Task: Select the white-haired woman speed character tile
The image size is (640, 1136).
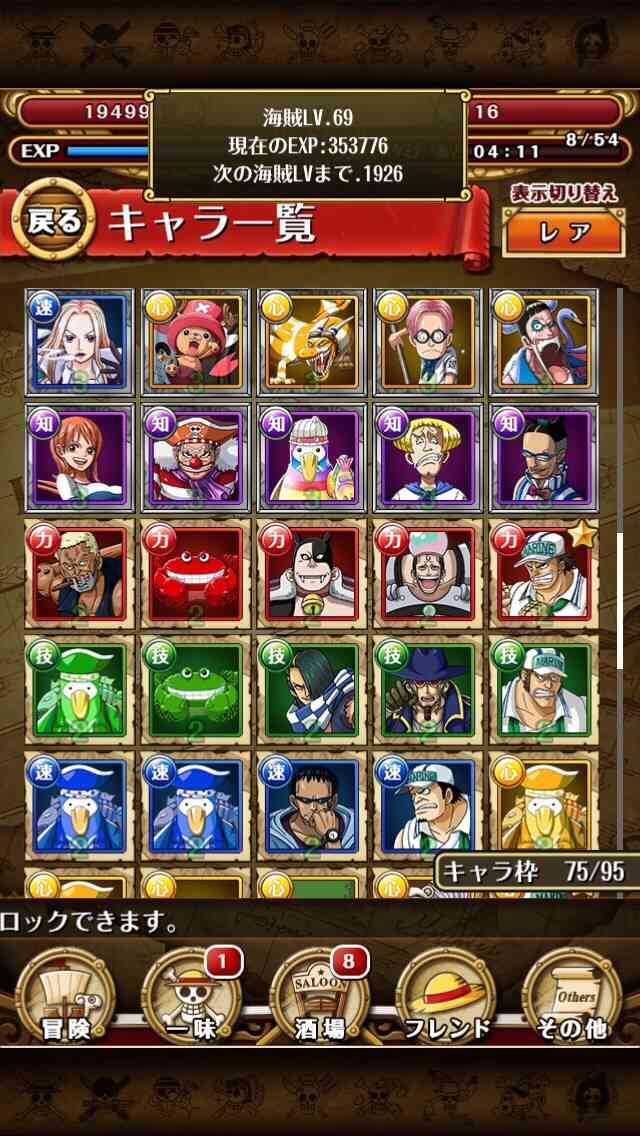Action: coord(80,342)
